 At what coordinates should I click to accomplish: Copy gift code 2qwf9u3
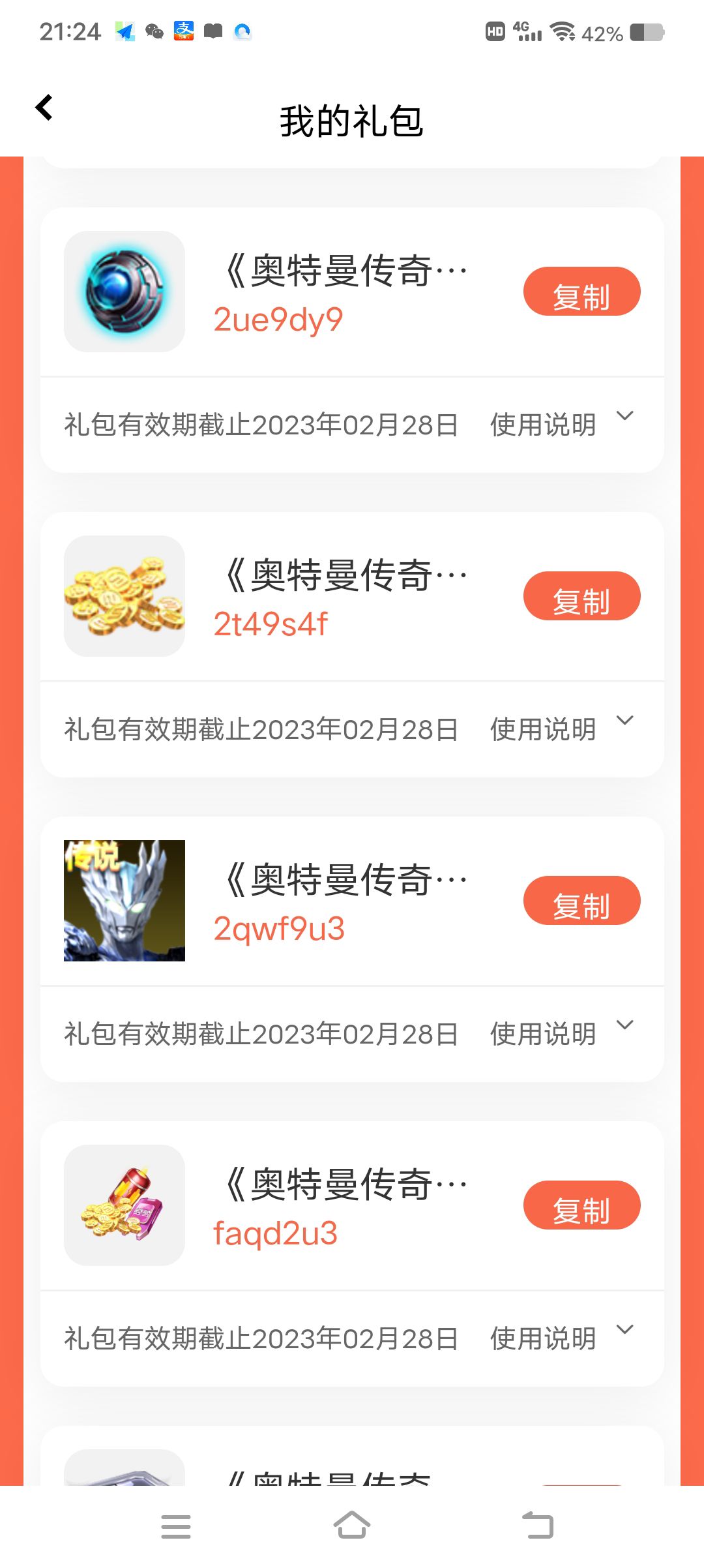click(581, 901)
